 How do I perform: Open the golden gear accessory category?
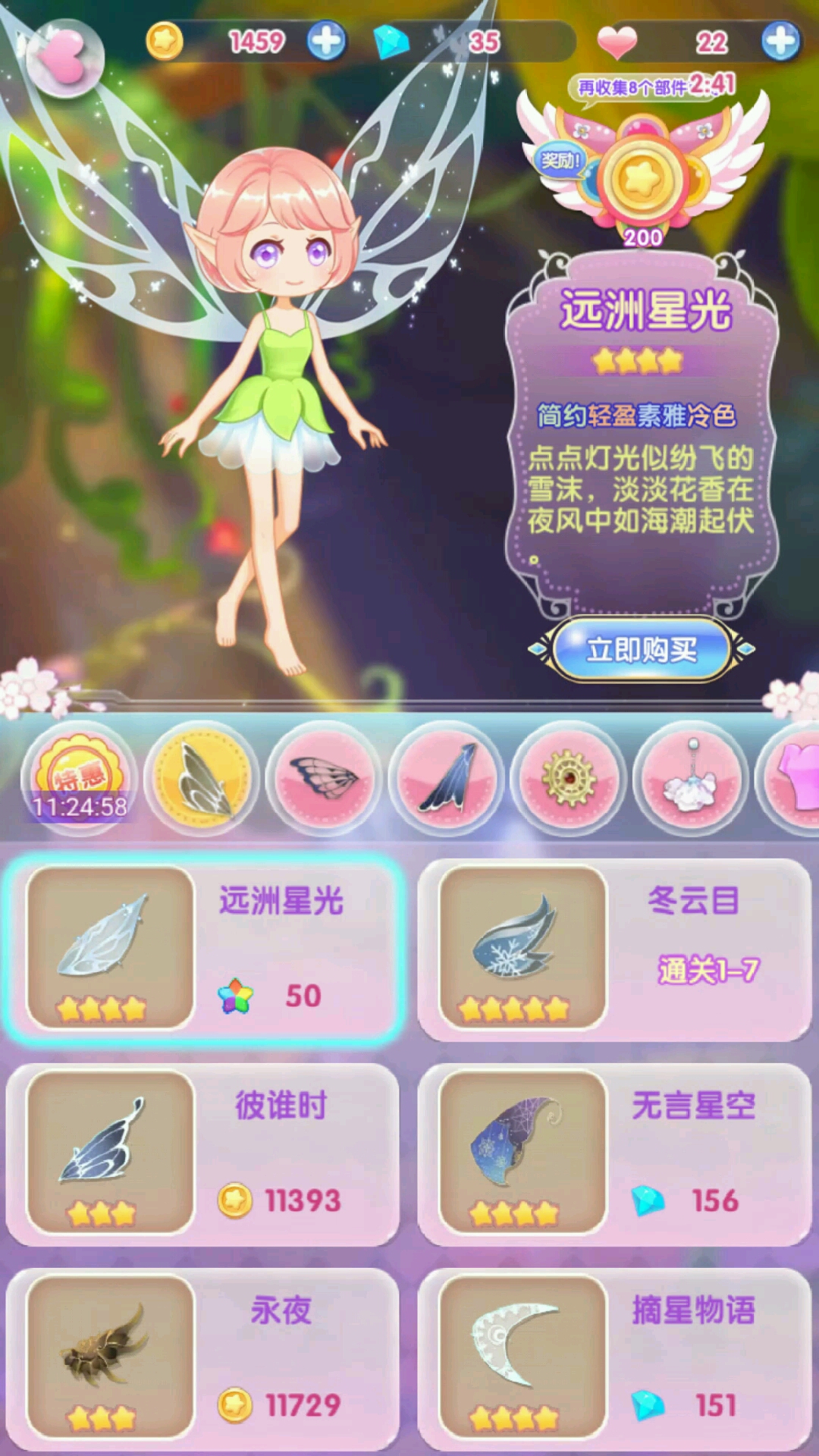pyautogui.click(x=569, y=779)
